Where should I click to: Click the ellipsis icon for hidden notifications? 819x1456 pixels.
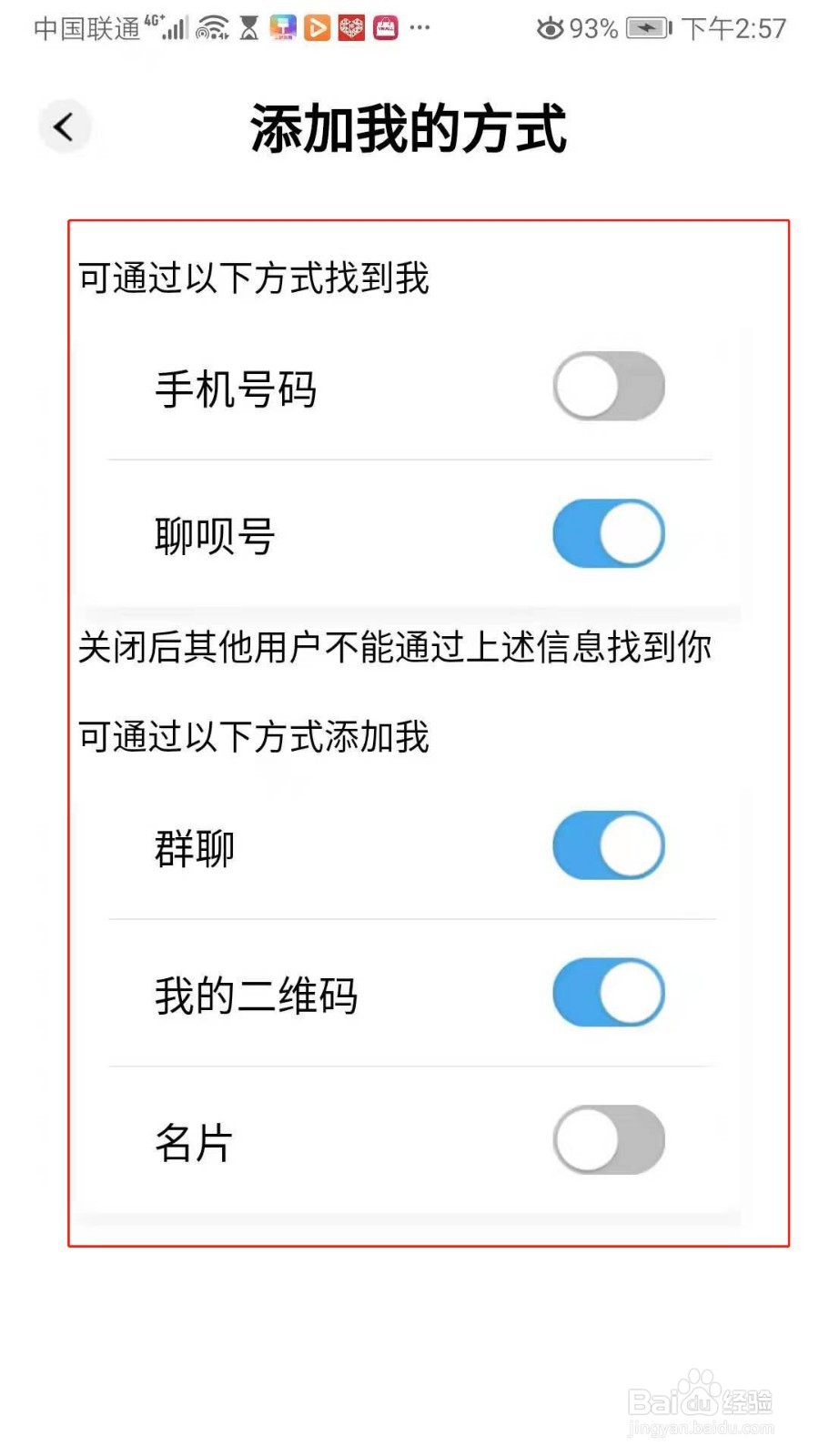420,30
